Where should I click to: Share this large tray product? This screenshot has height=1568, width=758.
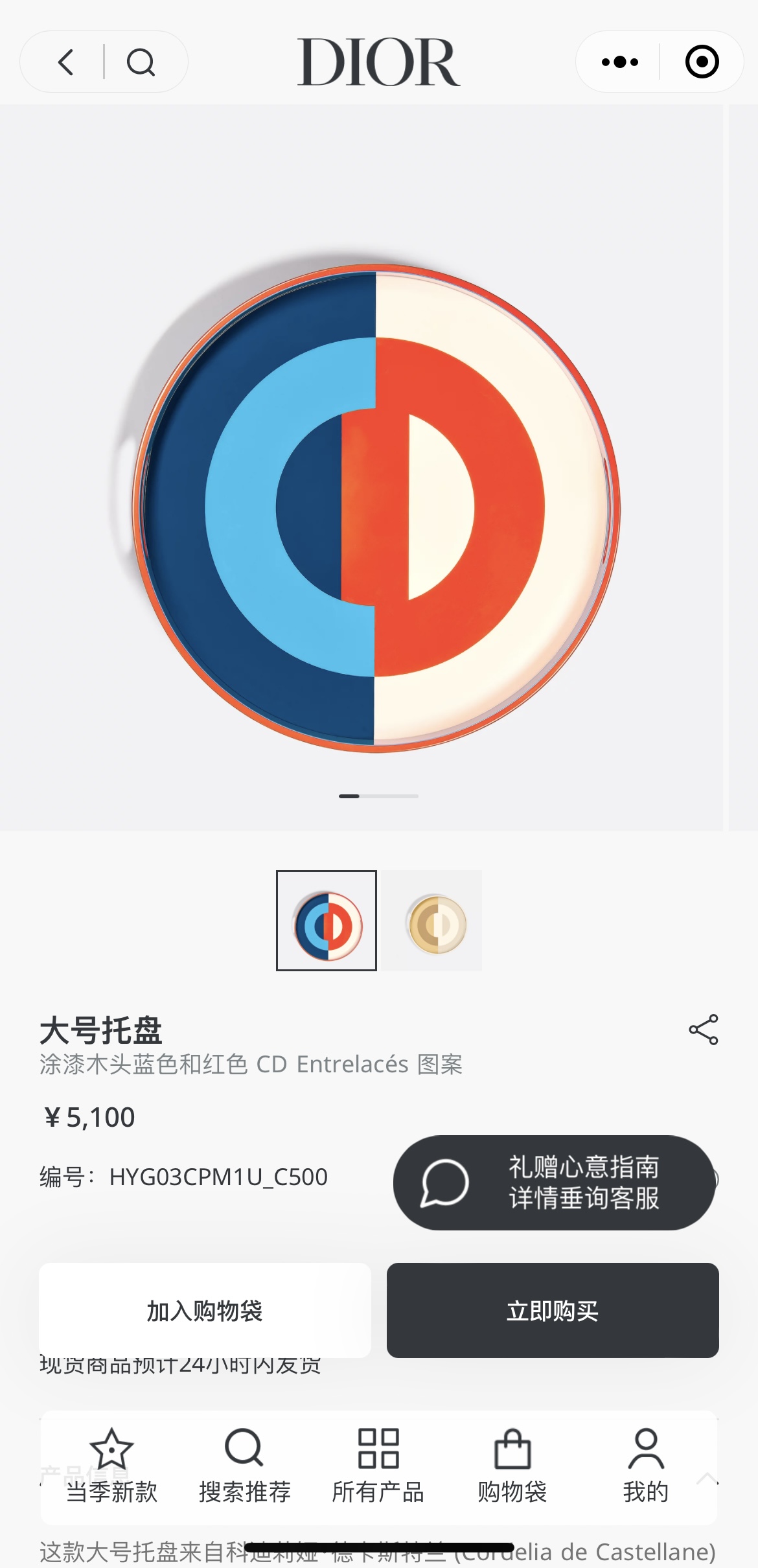coord(703,1030)
